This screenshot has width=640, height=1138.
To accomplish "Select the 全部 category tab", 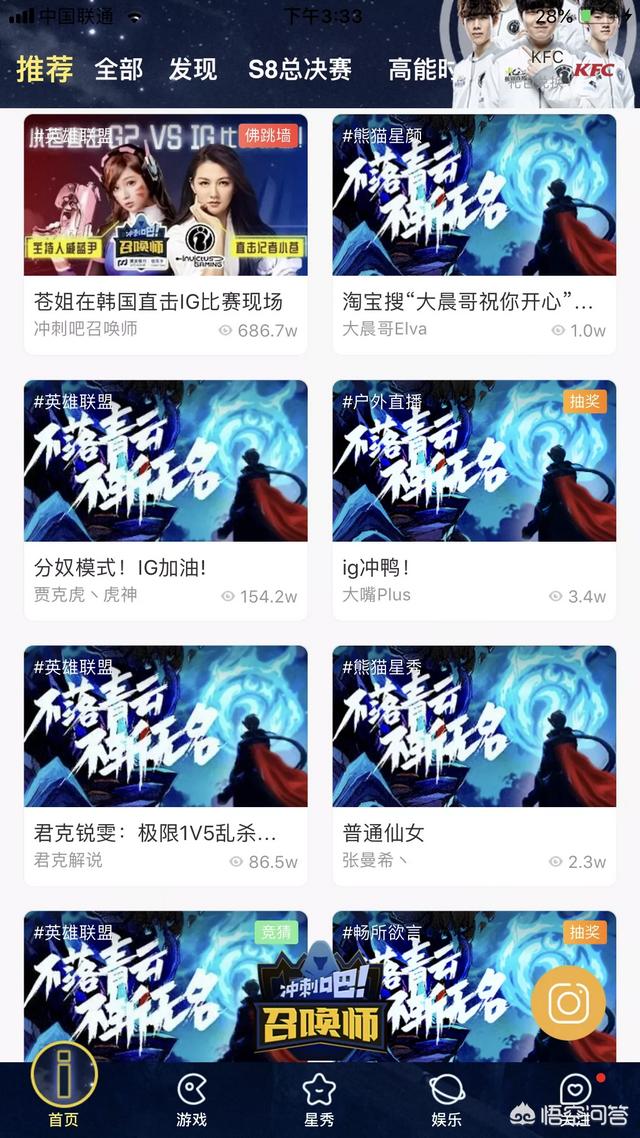I will click(119, 69).
